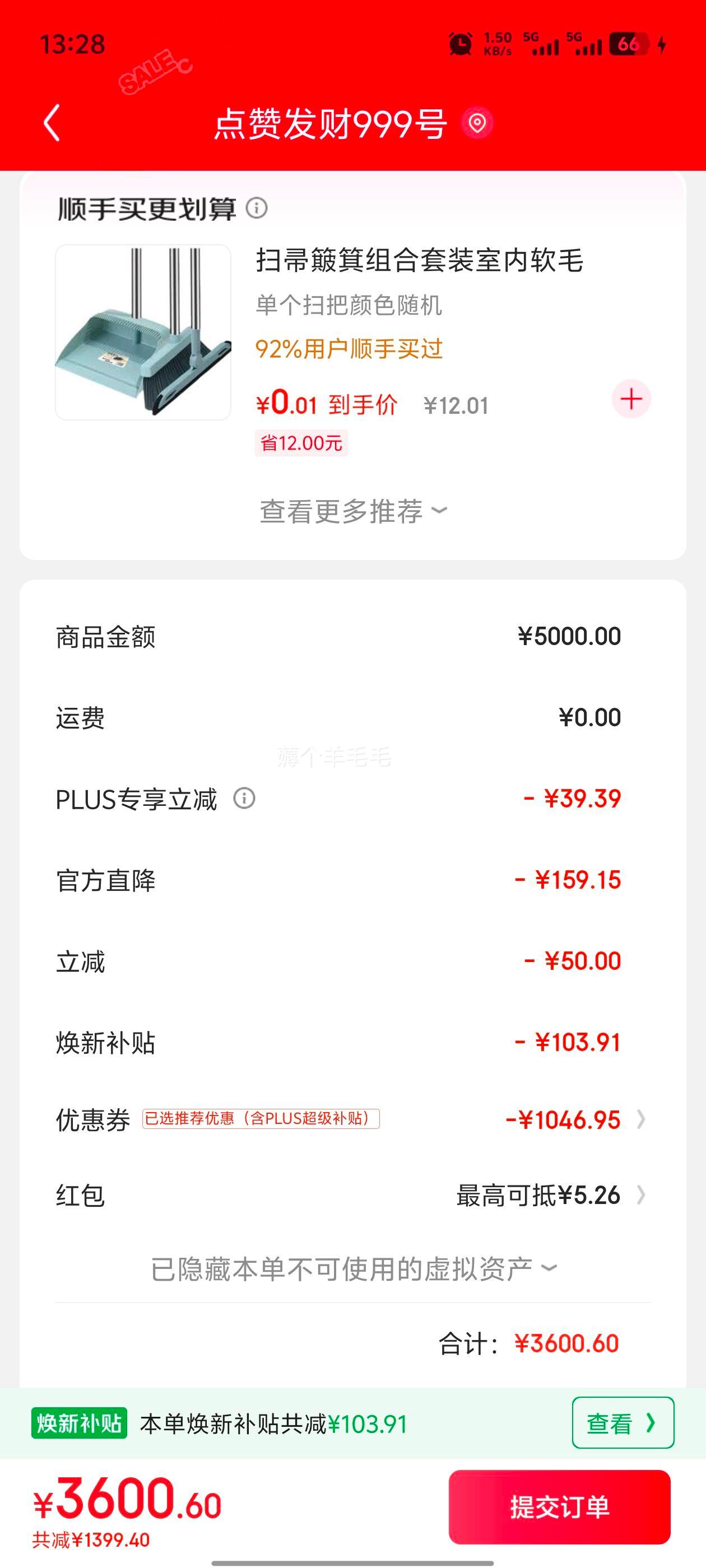
Task: Expand 已隐藏本单不可使用的虚拟资产
Action: coord(352,1269)
